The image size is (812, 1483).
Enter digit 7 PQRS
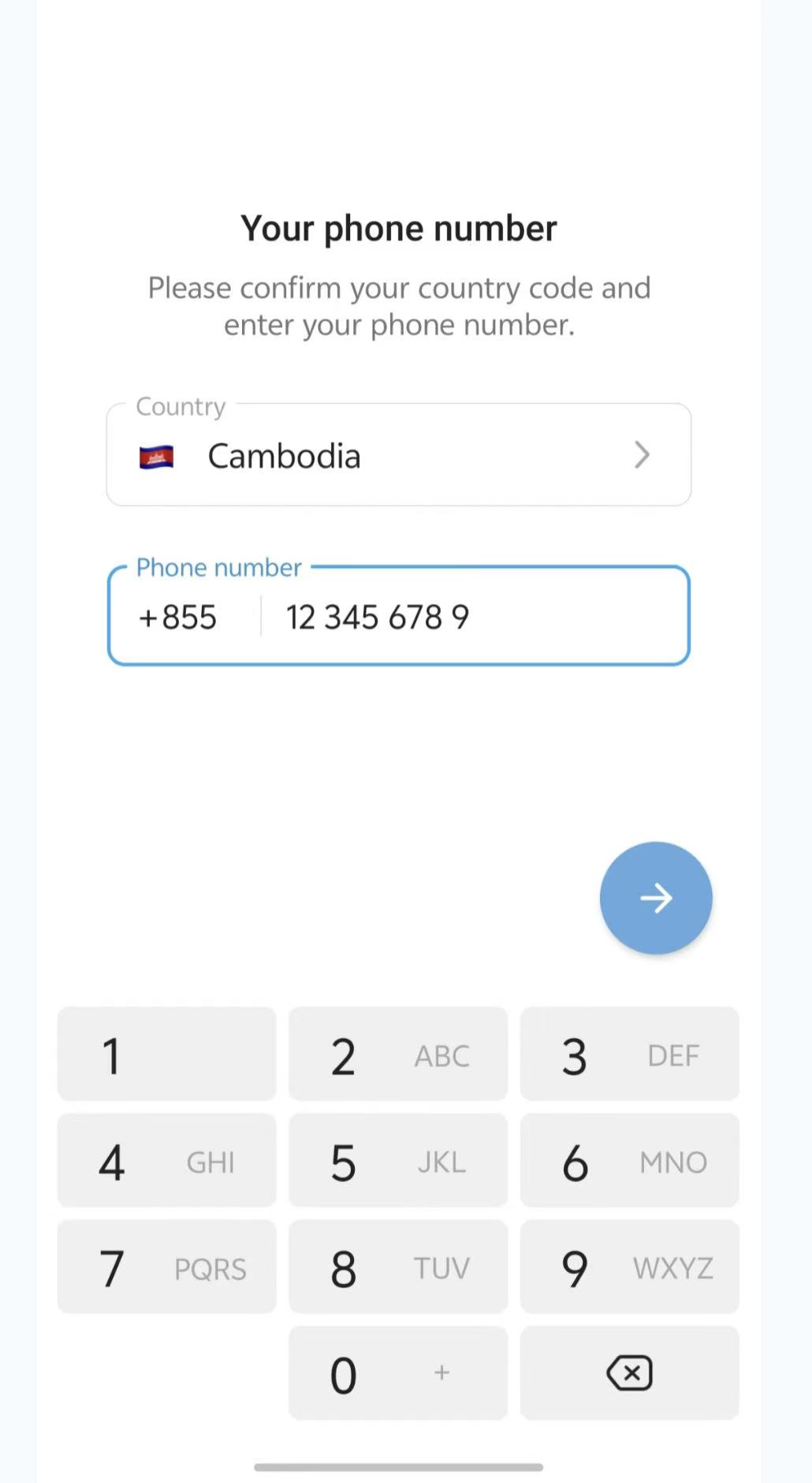click(166, 1267)
